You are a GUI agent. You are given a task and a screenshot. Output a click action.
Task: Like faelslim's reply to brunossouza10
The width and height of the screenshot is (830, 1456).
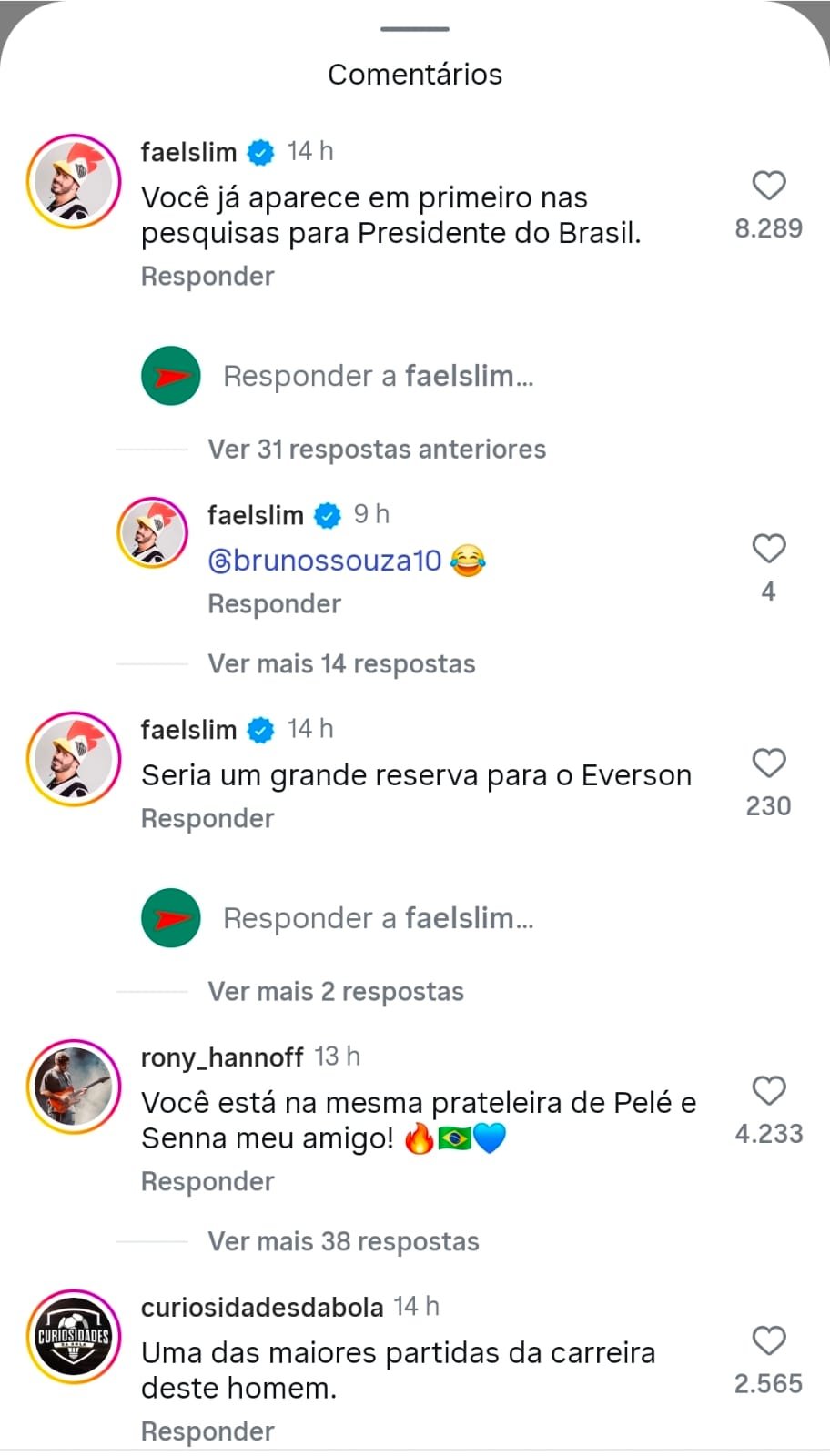(x=768, y=549)
